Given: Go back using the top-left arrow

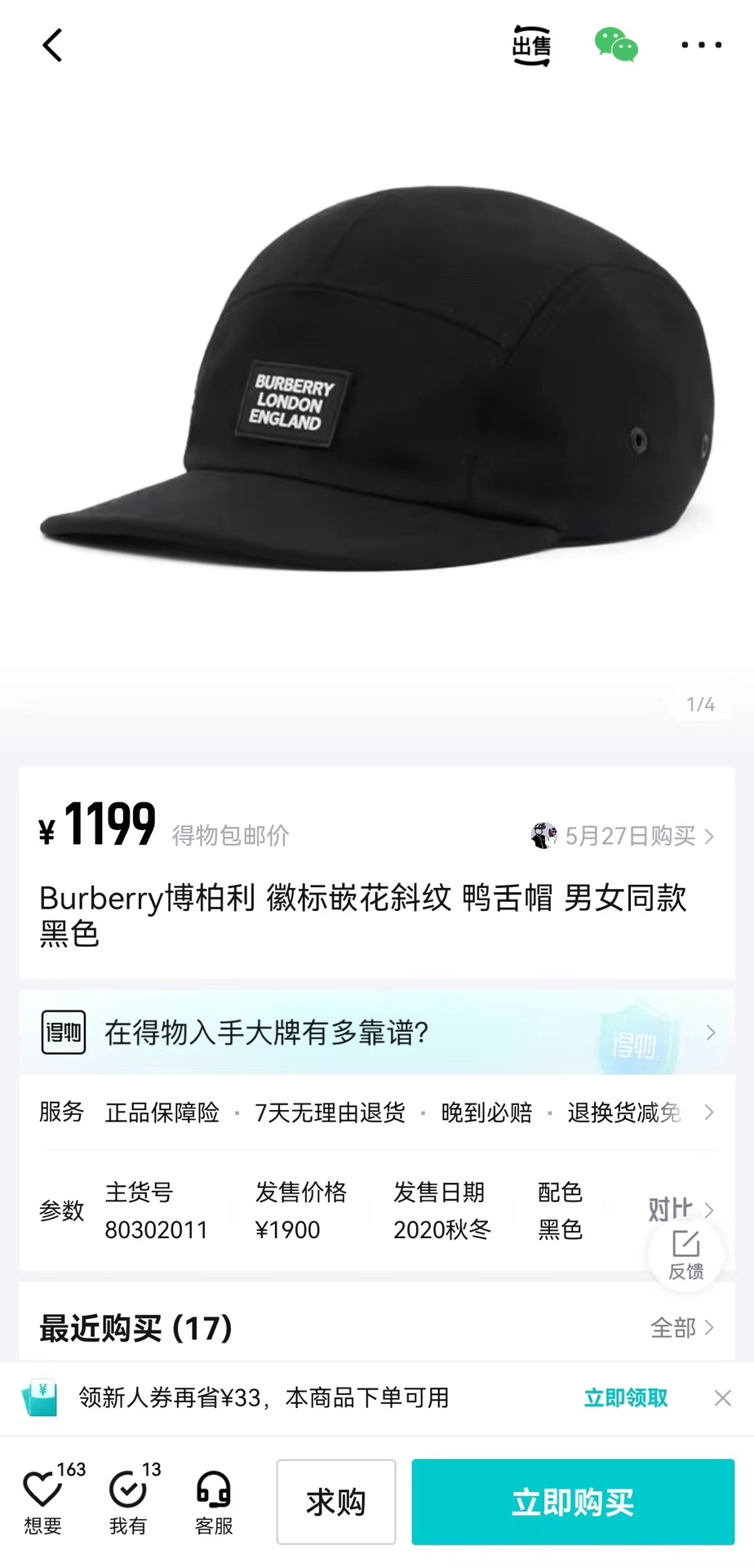Looking at the screenshot, I should coord(52,46).
